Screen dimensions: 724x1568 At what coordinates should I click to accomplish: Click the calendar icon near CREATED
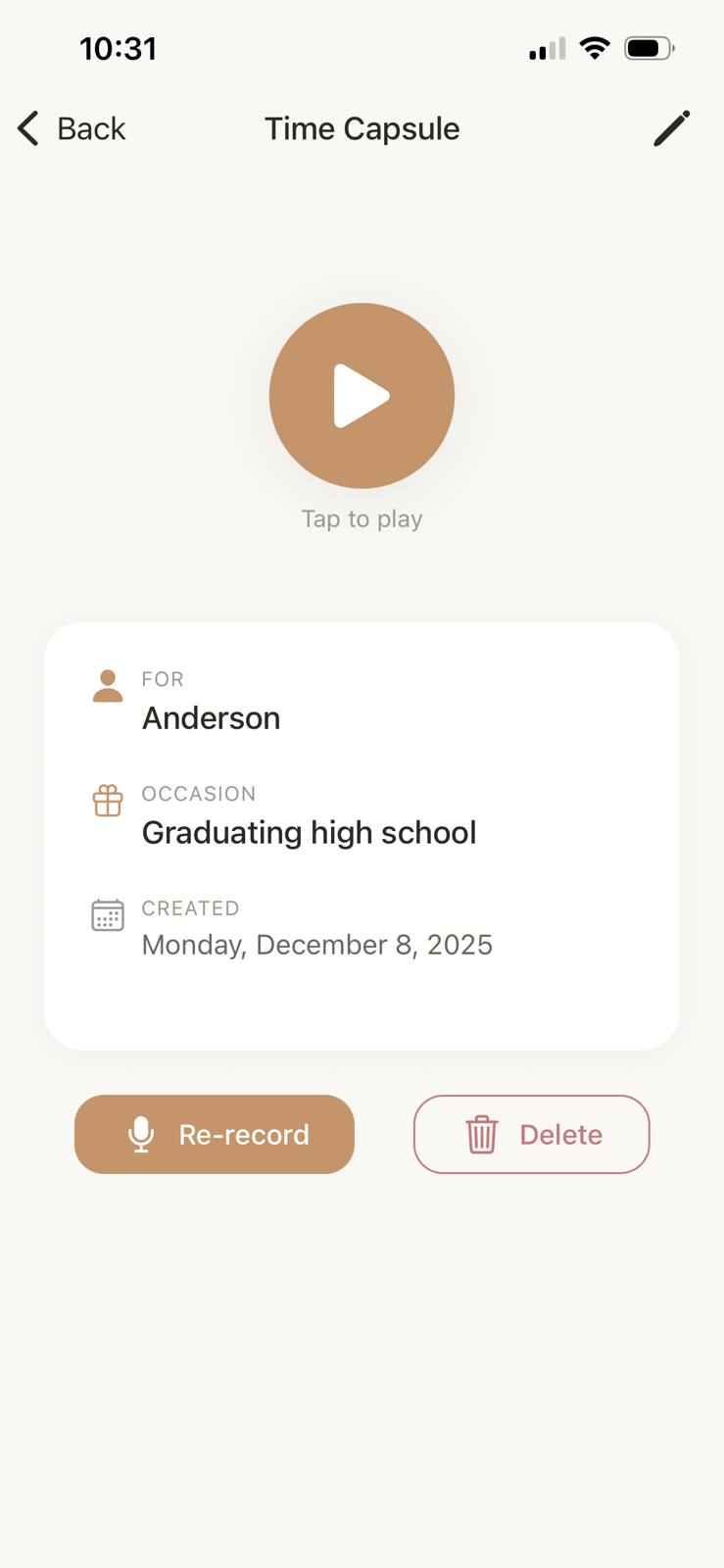click(108, 915)
